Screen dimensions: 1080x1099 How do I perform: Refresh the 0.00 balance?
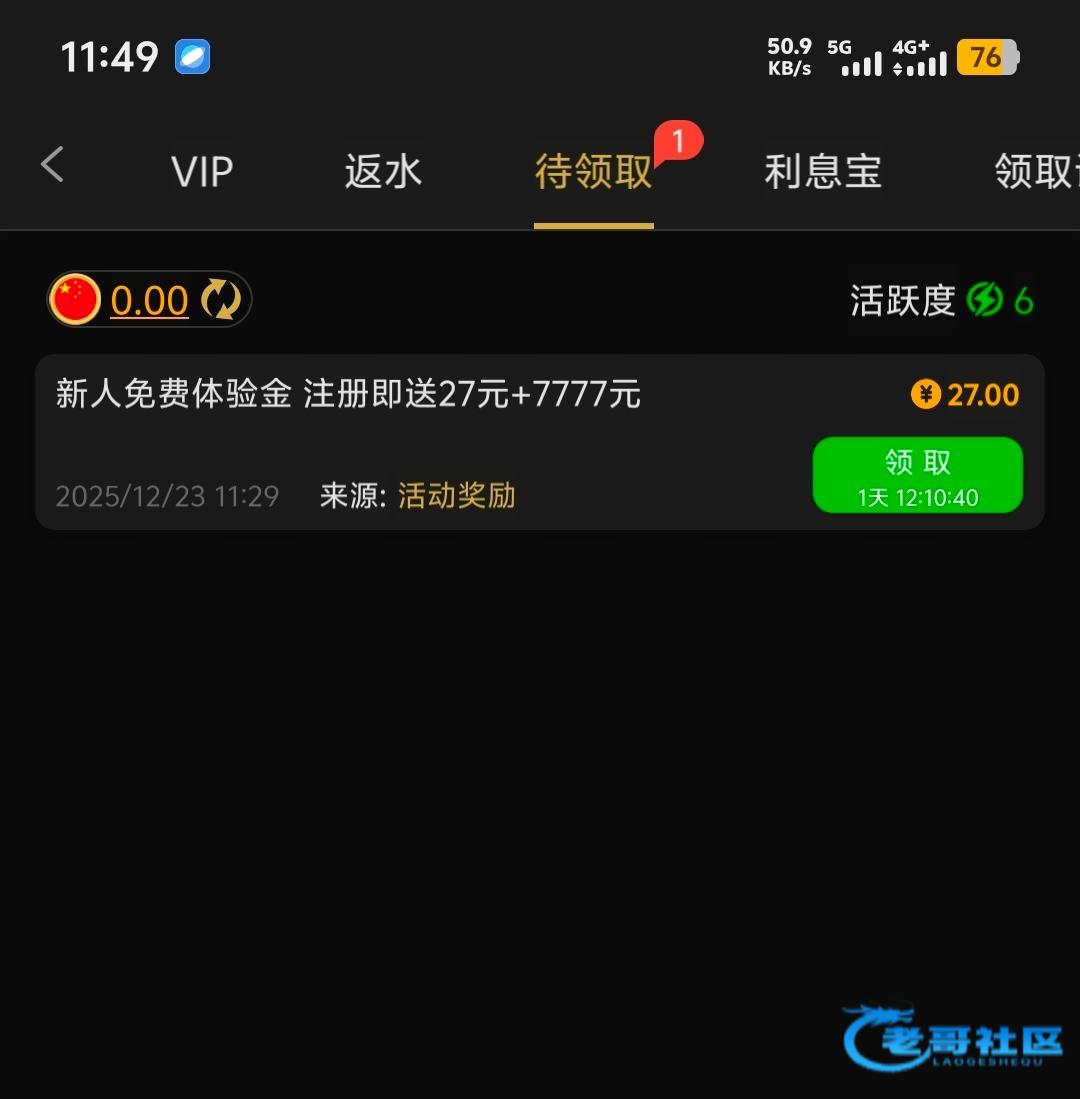click(221, 300)
